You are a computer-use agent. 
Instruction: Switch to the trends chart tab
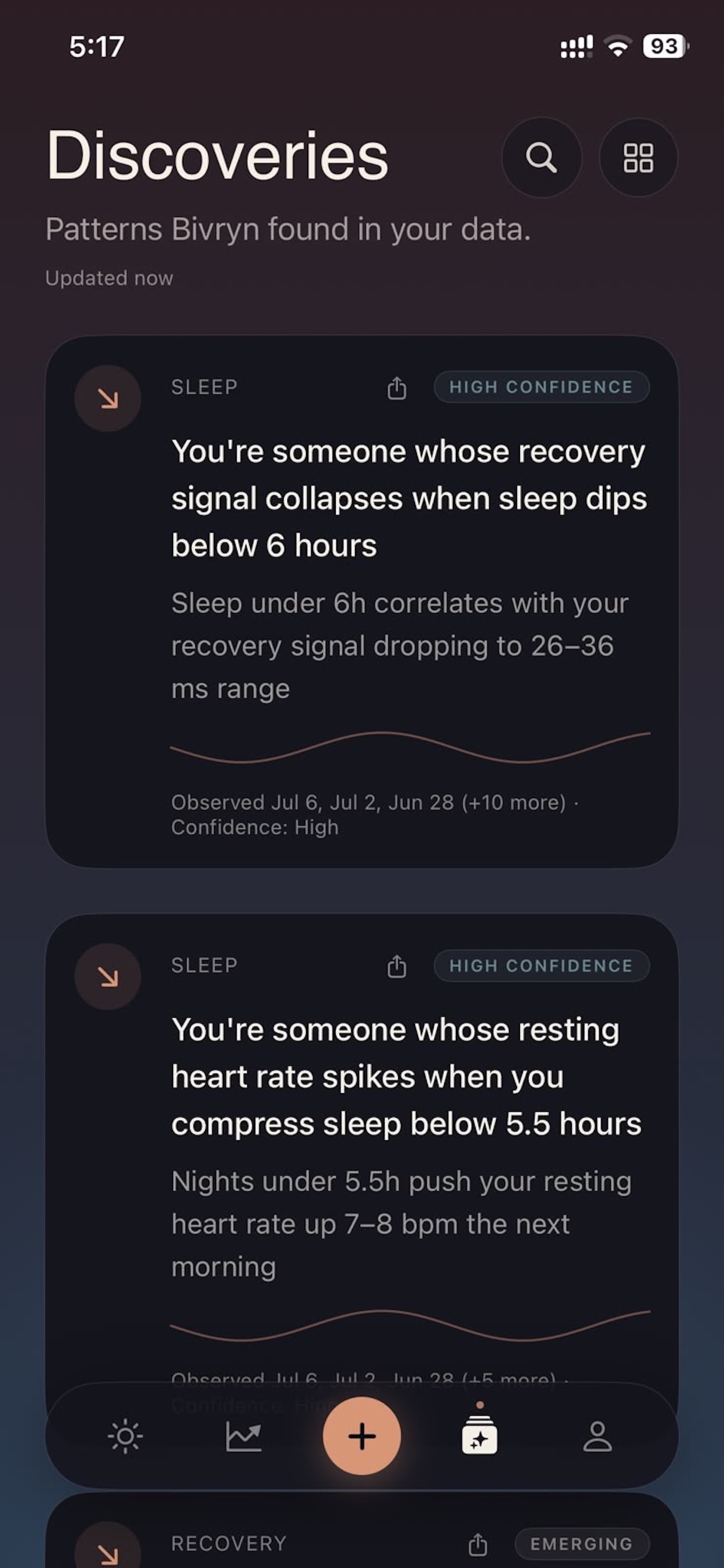click(243, 1437)
